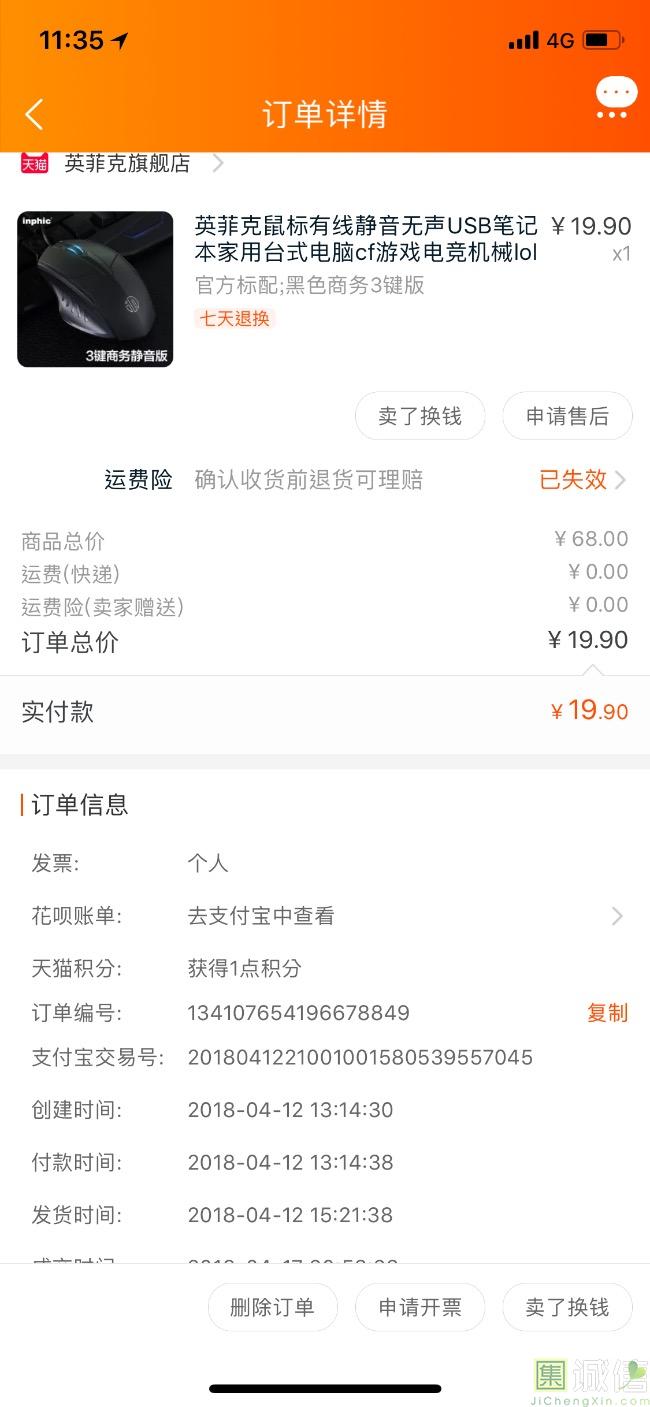Open the 英菲克旗舰店 store page

127,164
